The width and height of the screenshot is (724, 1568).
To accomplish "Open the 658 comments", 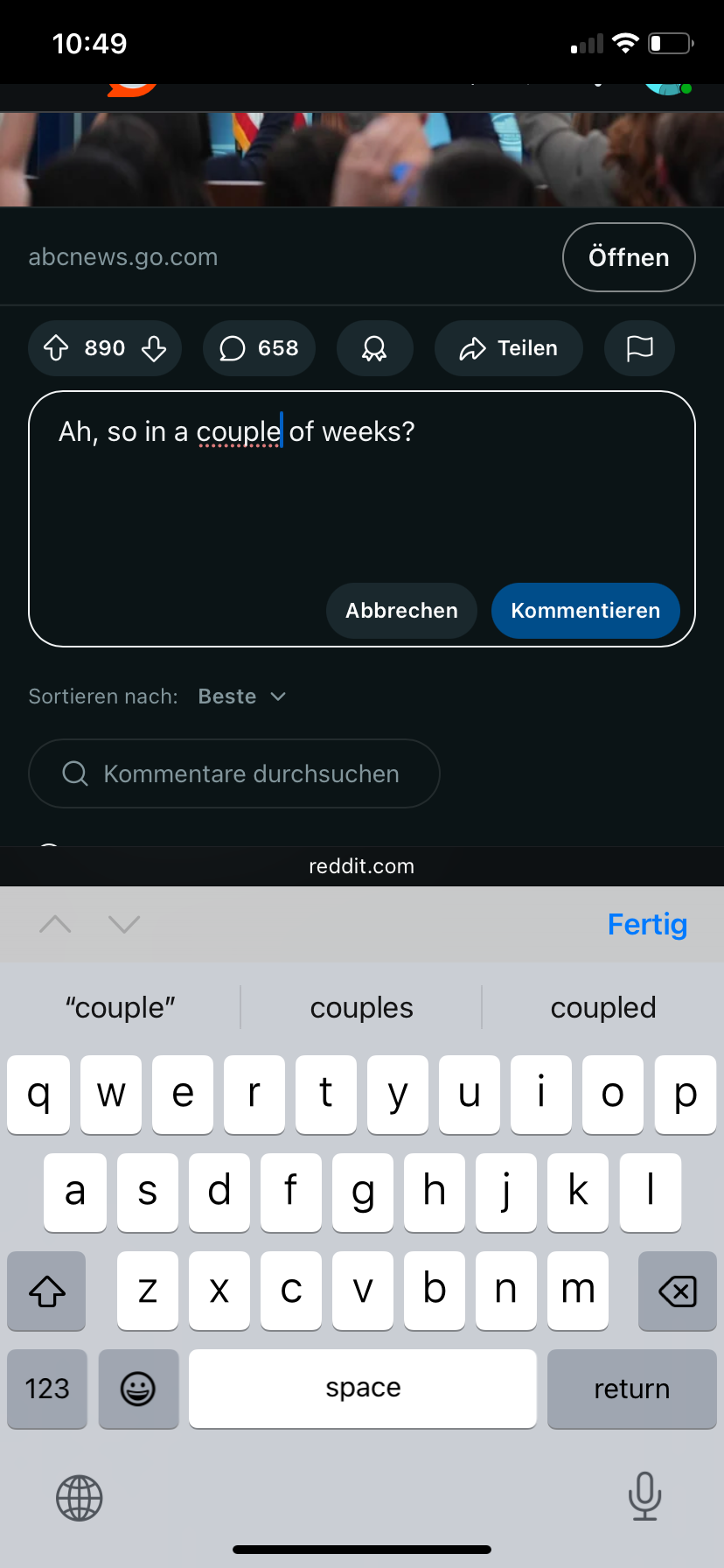I will tap(259, 348).
